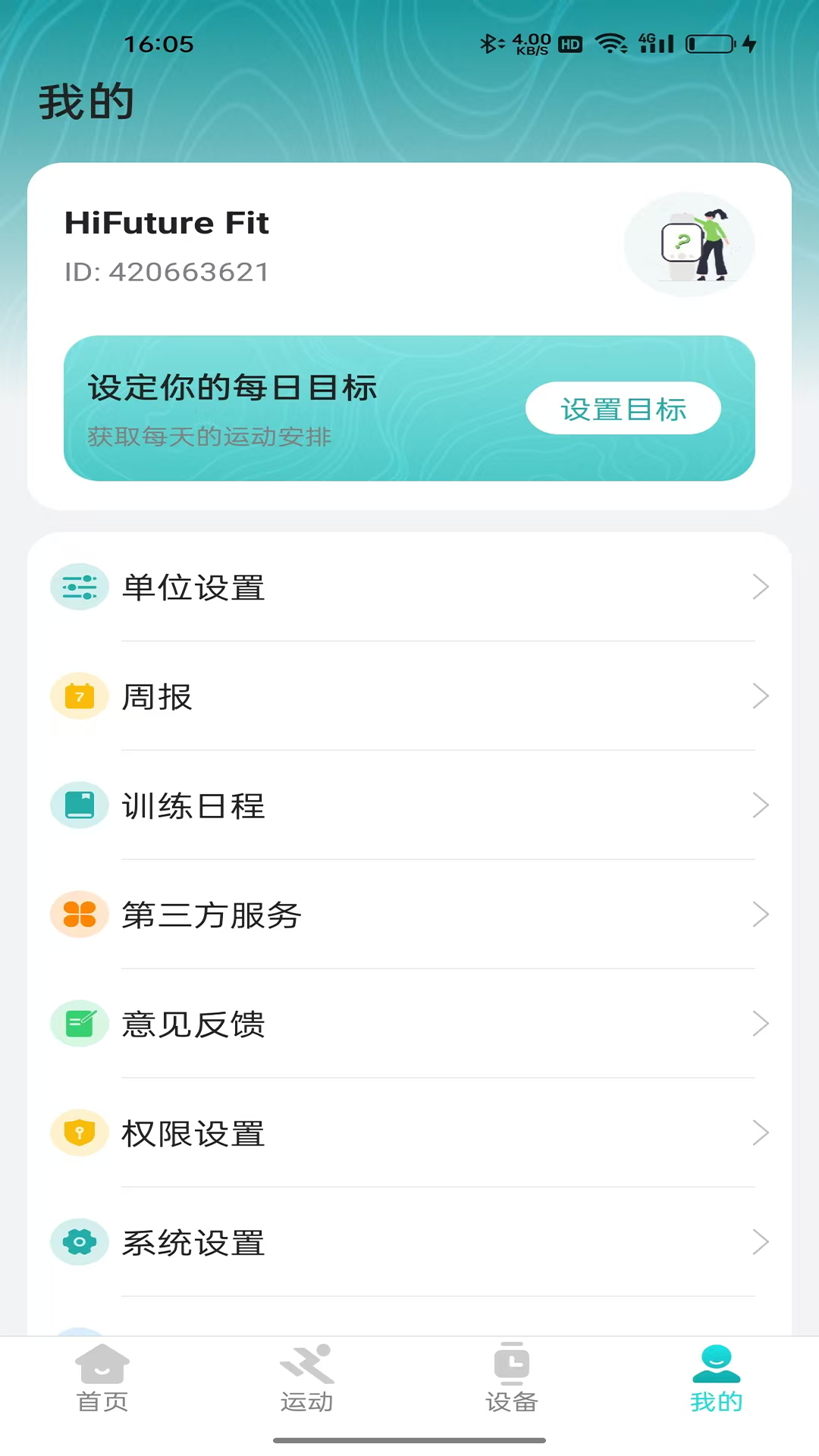Open the 训练日程 row chevron
The height and width of the screenshot is (1456, 819).
pyautogui.click(x=761, y=805)
